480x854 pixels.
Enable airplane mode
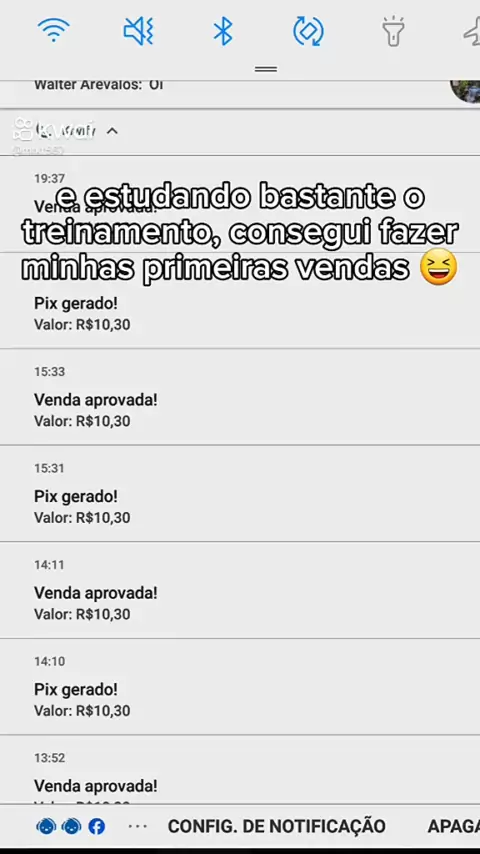pyautogui.click(x=472, y=30)
